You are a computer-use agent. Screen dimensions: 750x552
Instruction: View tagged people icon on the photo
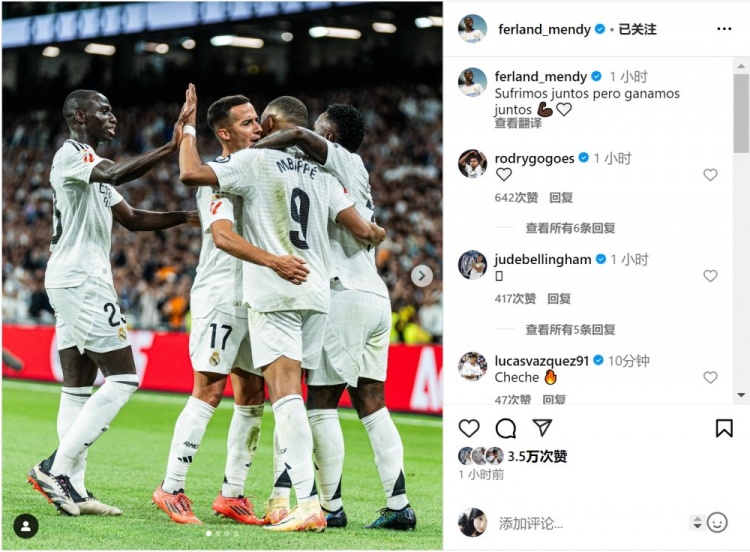[26, 526]
